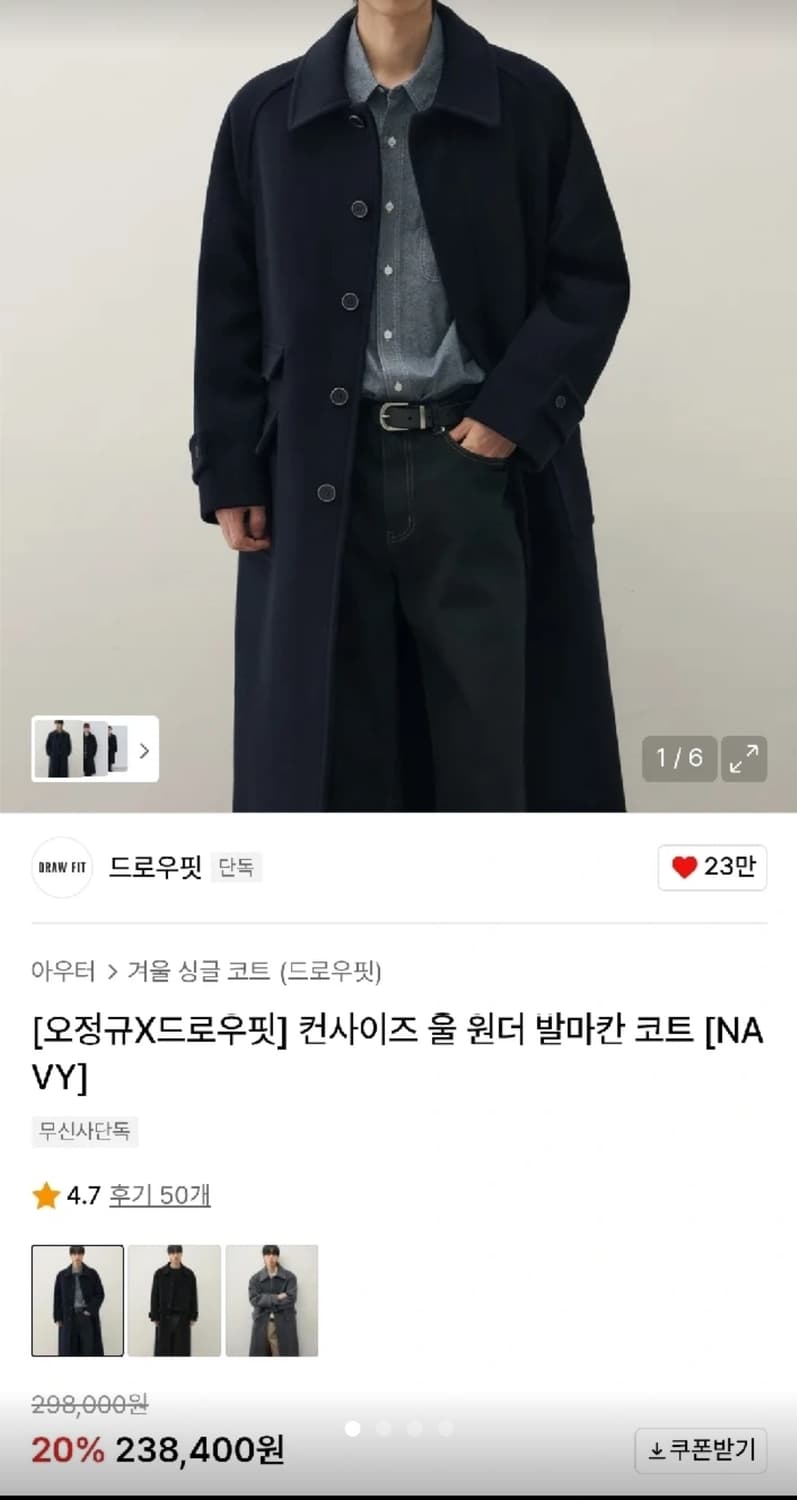
Task: Open the DRAW FIT brand logo
Action: [x=61, y=869]
